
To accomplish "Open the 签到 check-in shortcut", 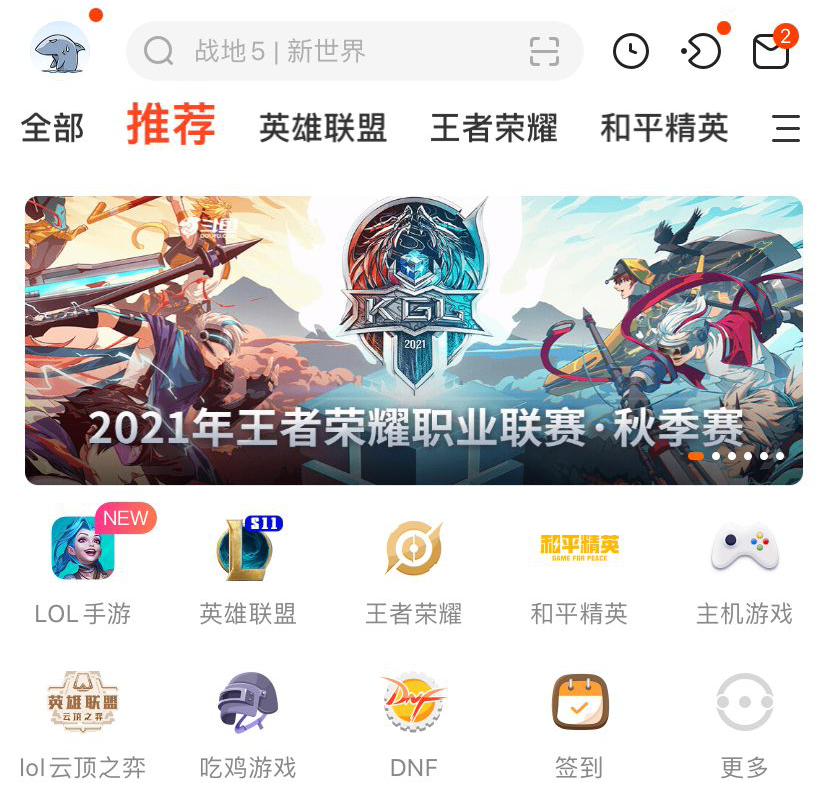I will pos(580,722).
